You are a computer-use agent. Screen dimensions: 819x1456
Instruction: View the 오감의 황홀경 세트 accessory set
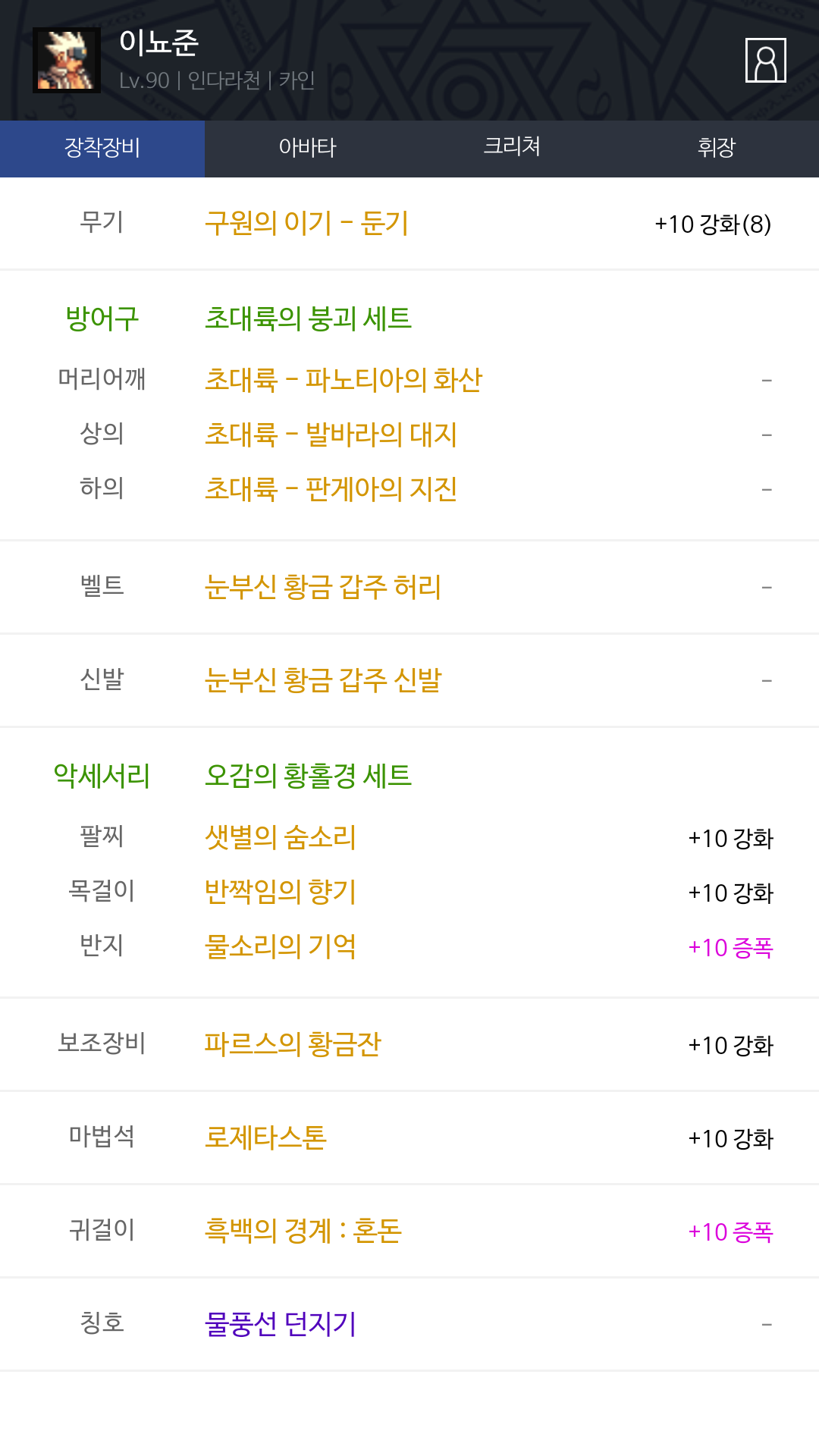point(308,776)
